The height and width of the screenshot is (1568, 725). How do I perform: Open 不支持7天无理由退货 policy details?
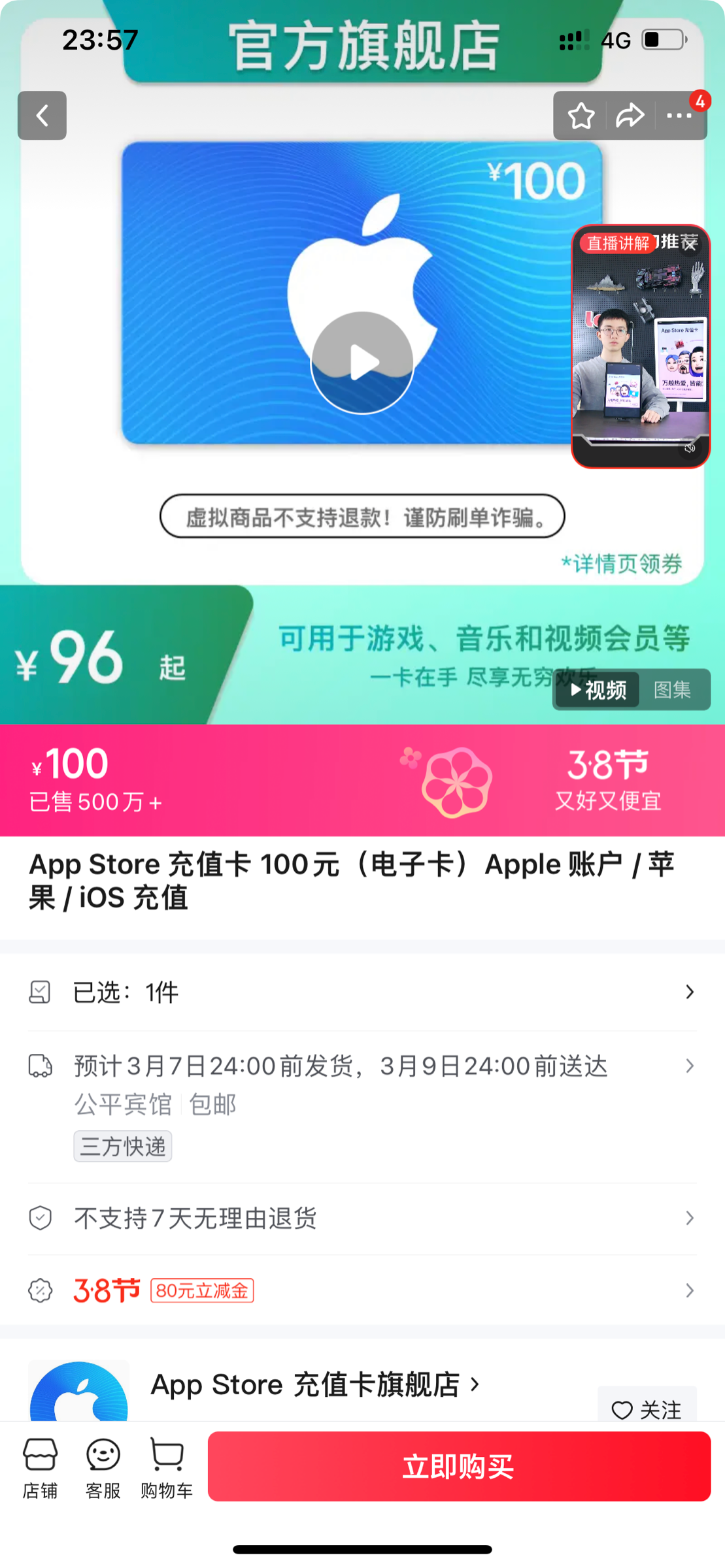[x=362, y=1218]
